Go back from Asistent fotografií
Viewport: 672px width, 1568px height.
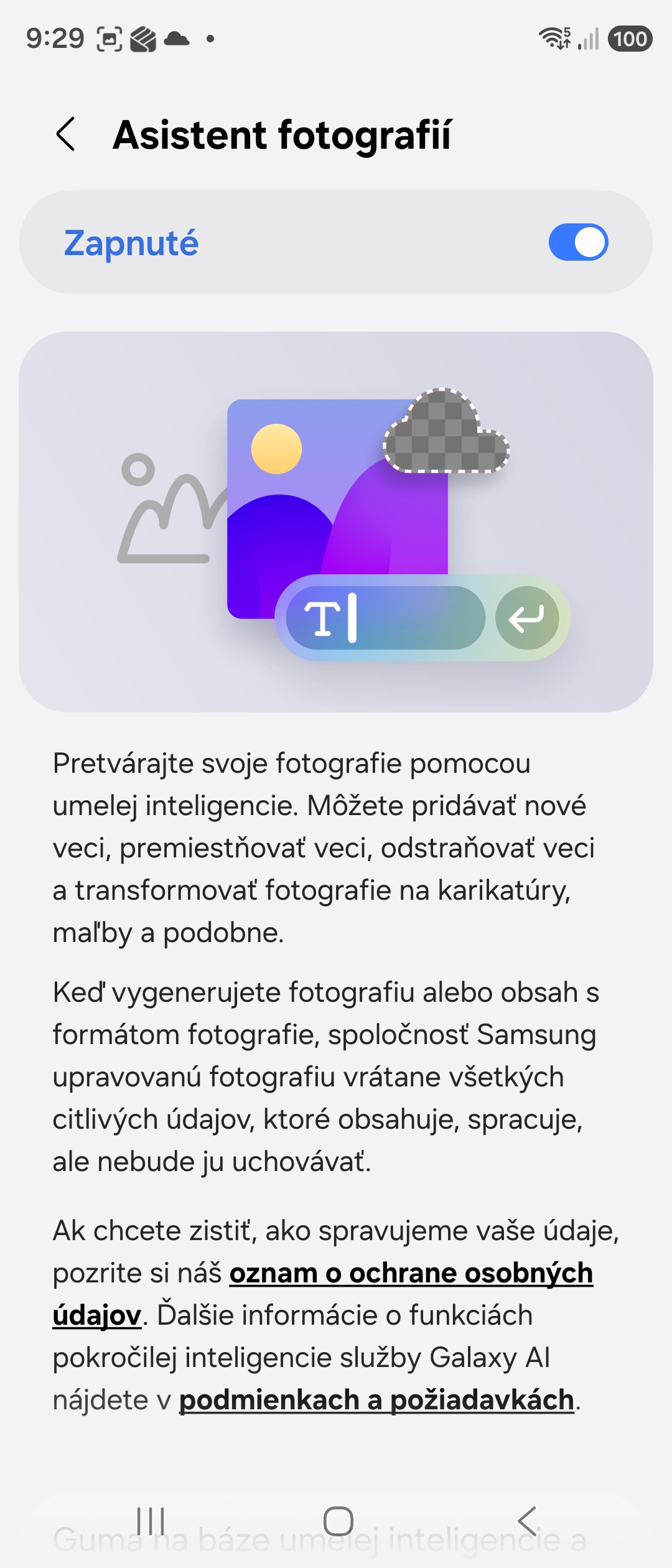coord(66,134)
